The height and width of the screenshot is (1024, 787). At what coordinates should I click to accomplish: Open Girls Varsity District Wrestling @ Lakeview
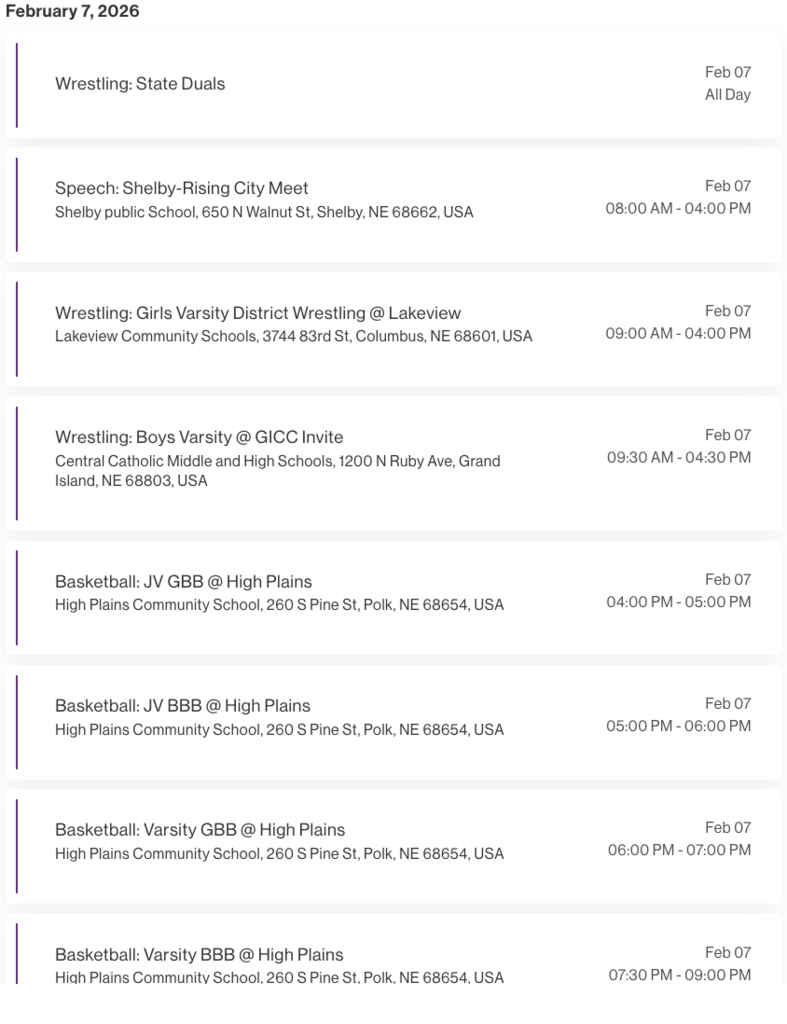(x=258, y=313)
